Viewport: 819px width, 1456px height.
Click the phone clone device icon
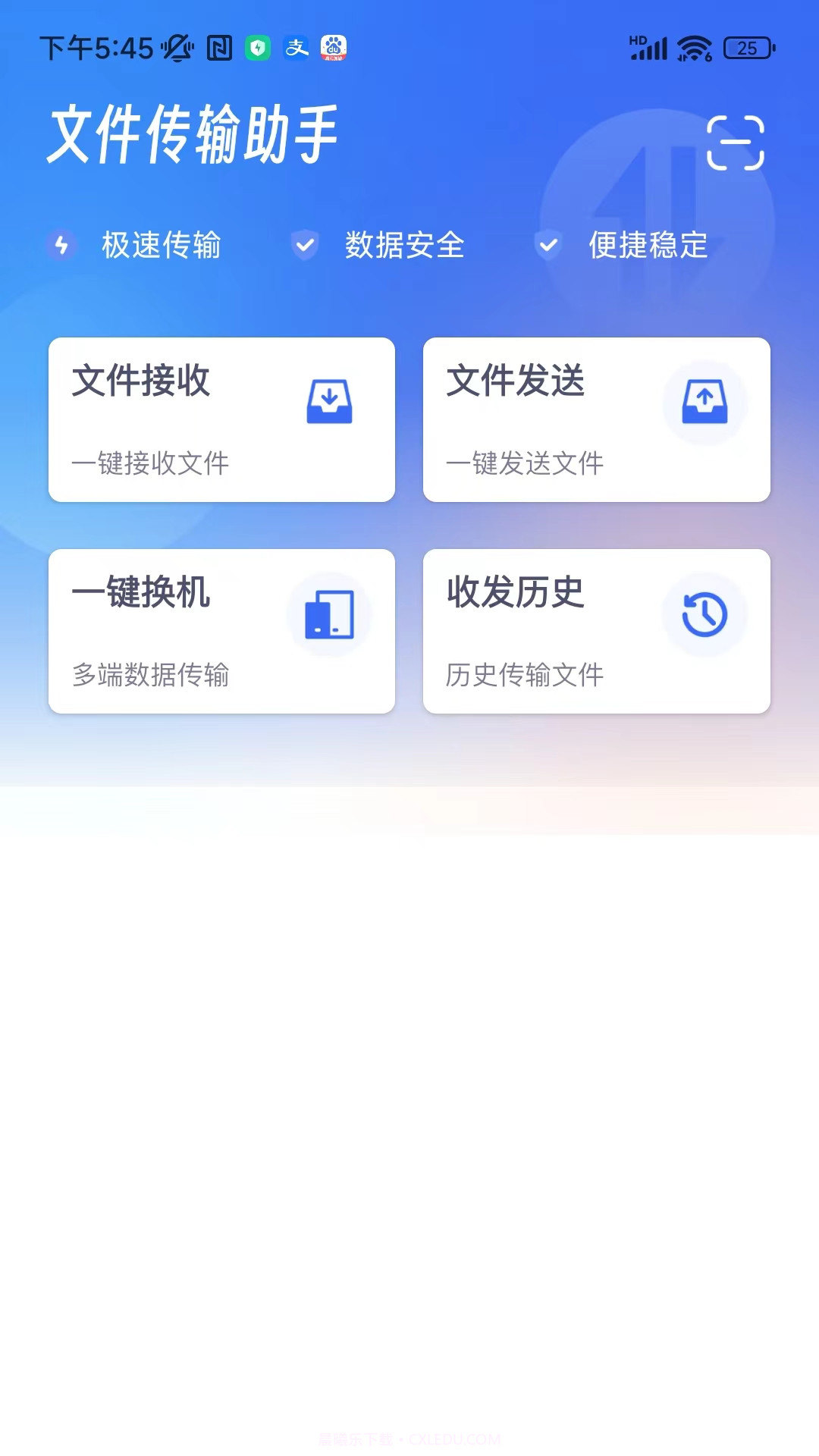329,614
